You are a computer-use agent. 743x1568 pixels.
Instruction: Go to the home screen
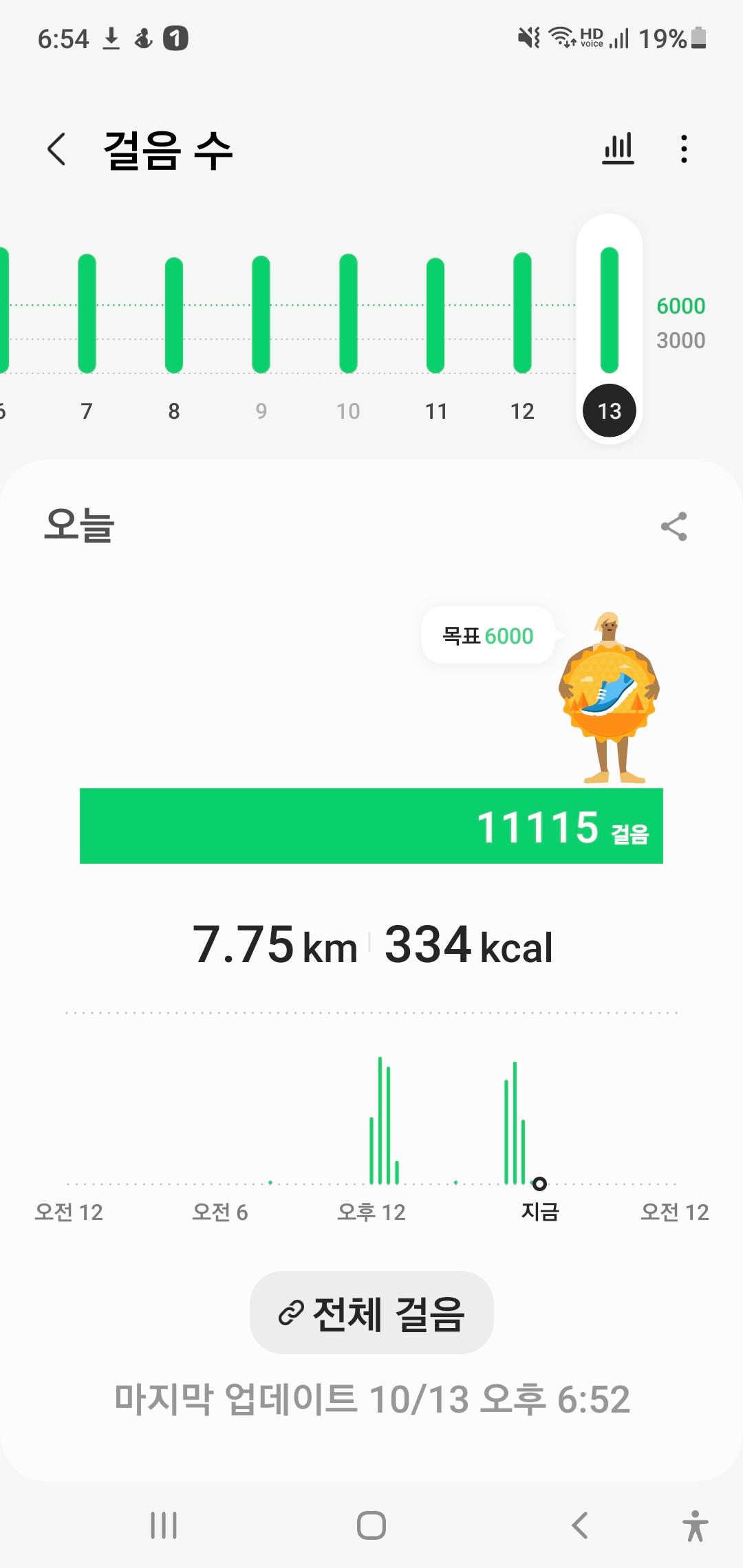tap(371, 1525)
